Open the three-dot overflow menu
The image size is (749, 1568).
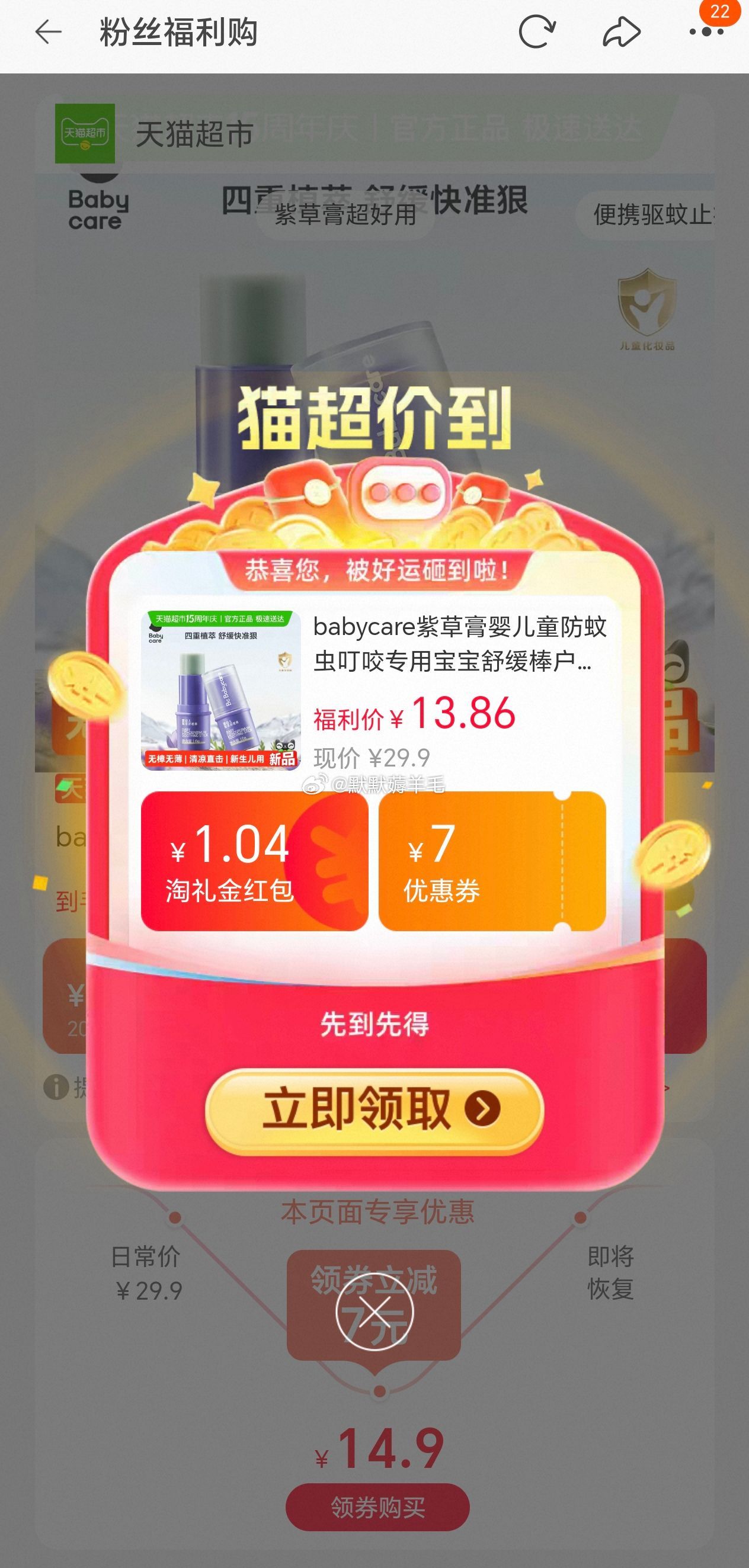click(706, 31)
